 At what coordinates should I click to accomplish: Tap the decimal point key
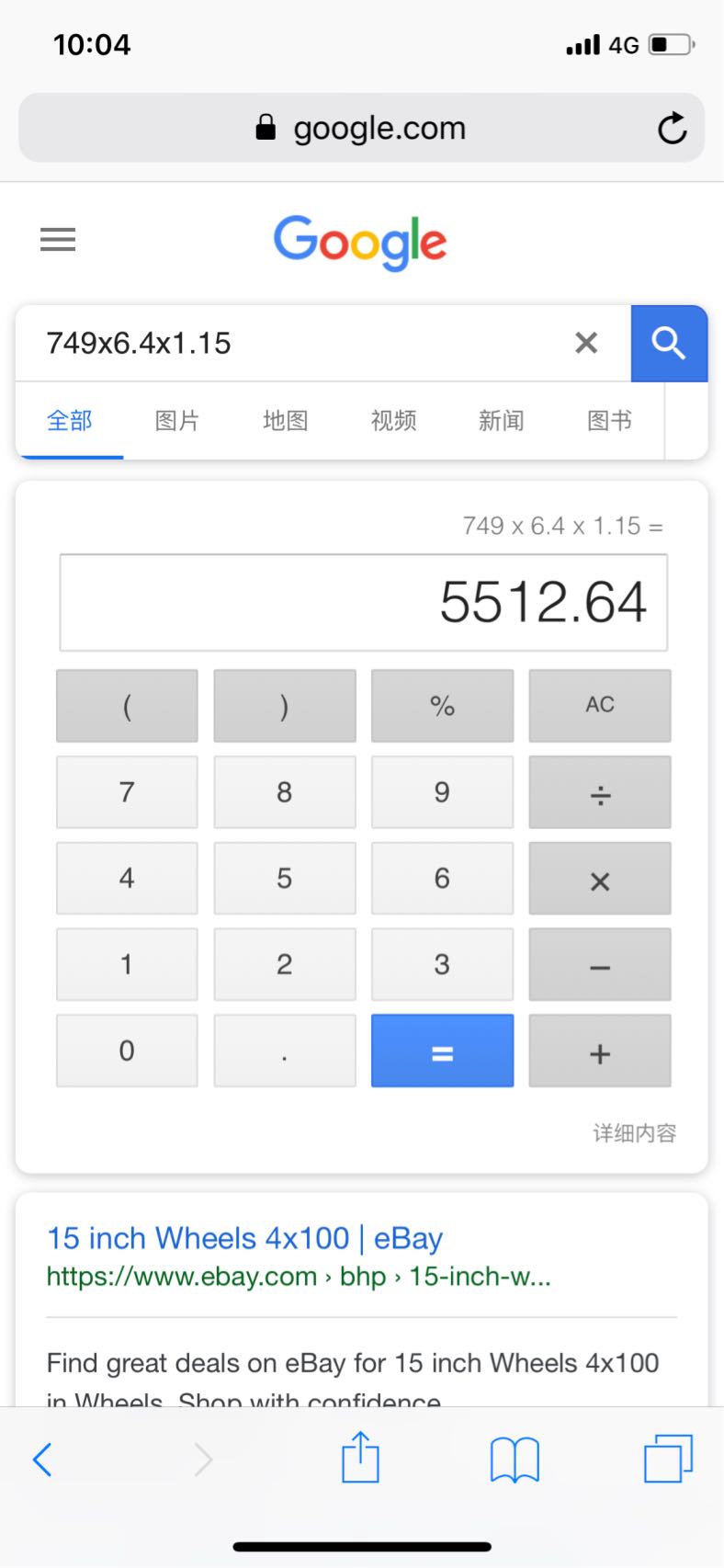click(x=284, y=1051)
